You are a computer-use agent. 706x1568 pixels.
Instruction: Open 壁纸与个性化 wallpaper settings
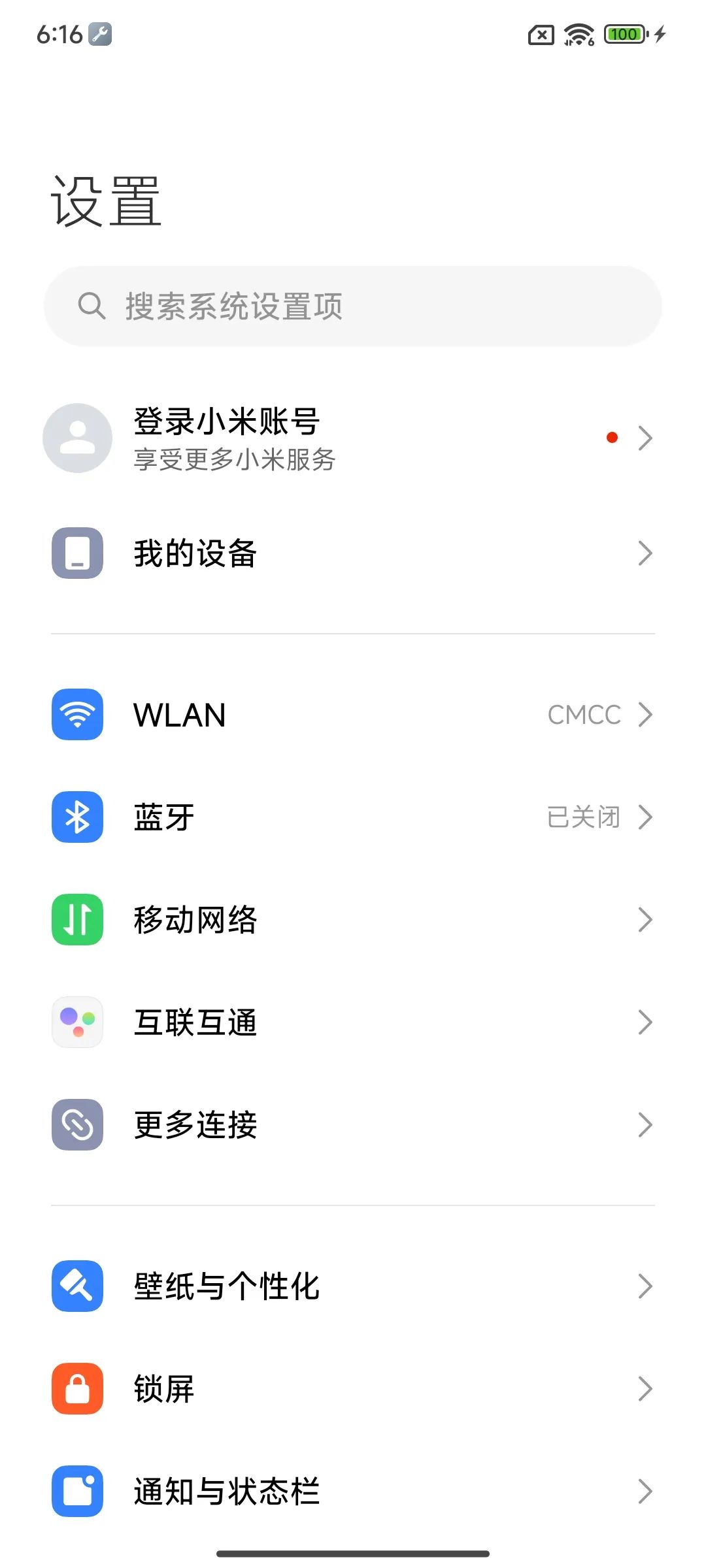(353, 1286)
